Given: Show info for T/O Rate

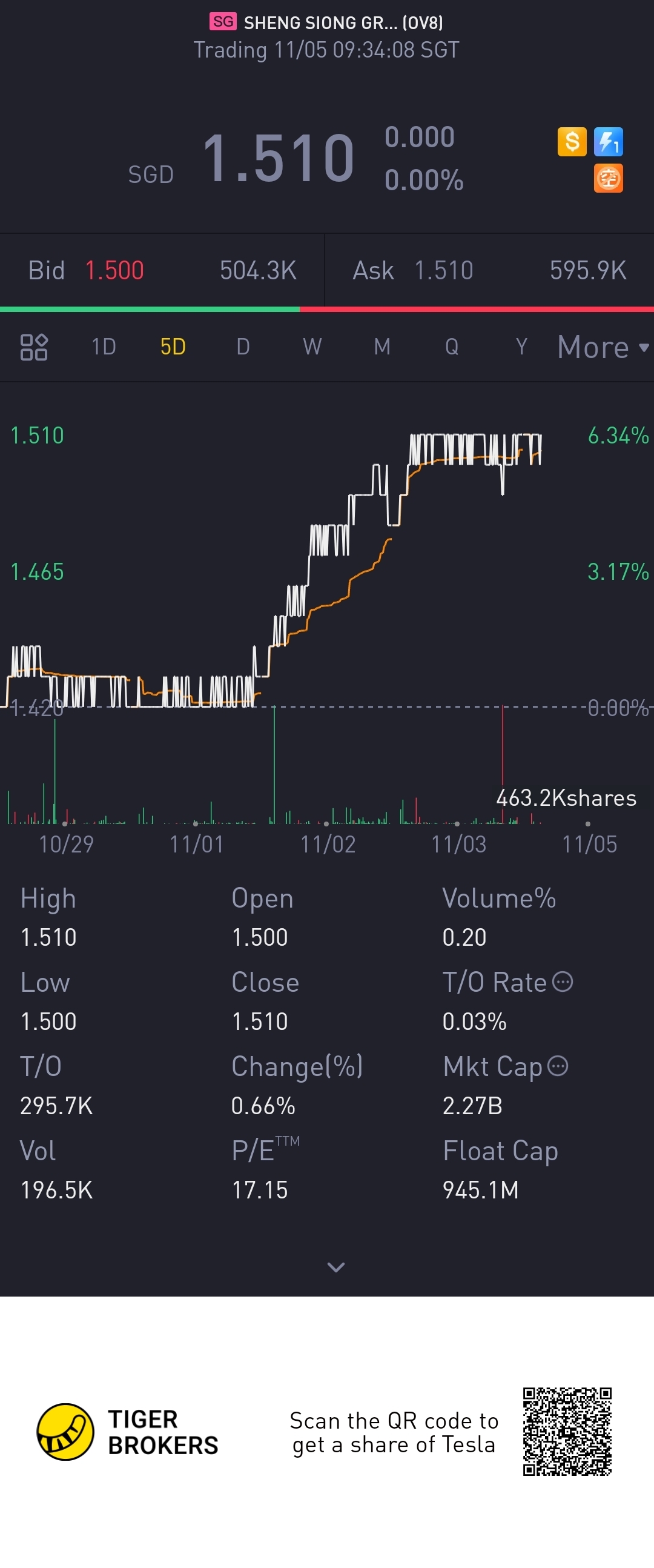Looking at the screenshot, I should (563, 982).
